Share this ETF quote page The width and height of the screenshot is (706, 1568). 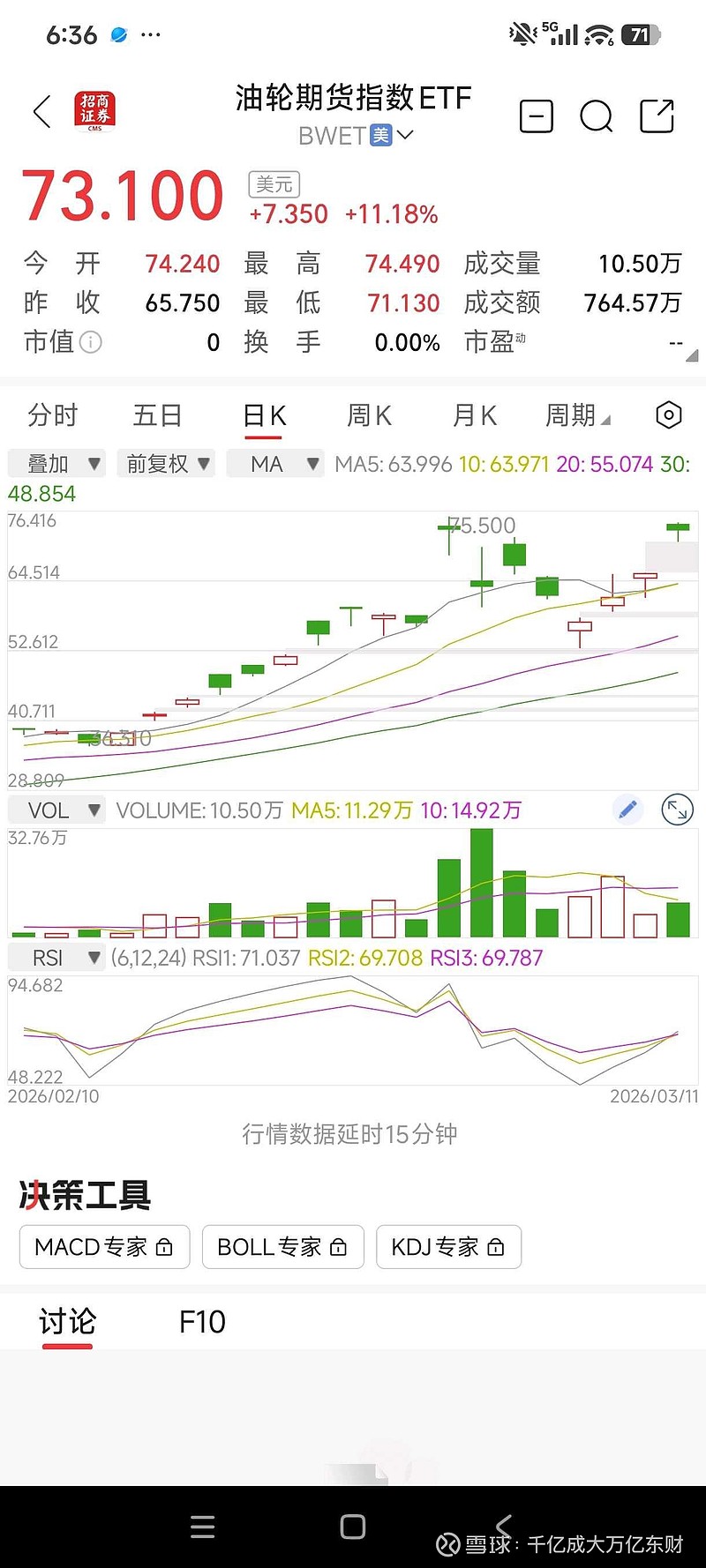click(x=657, y=116)
